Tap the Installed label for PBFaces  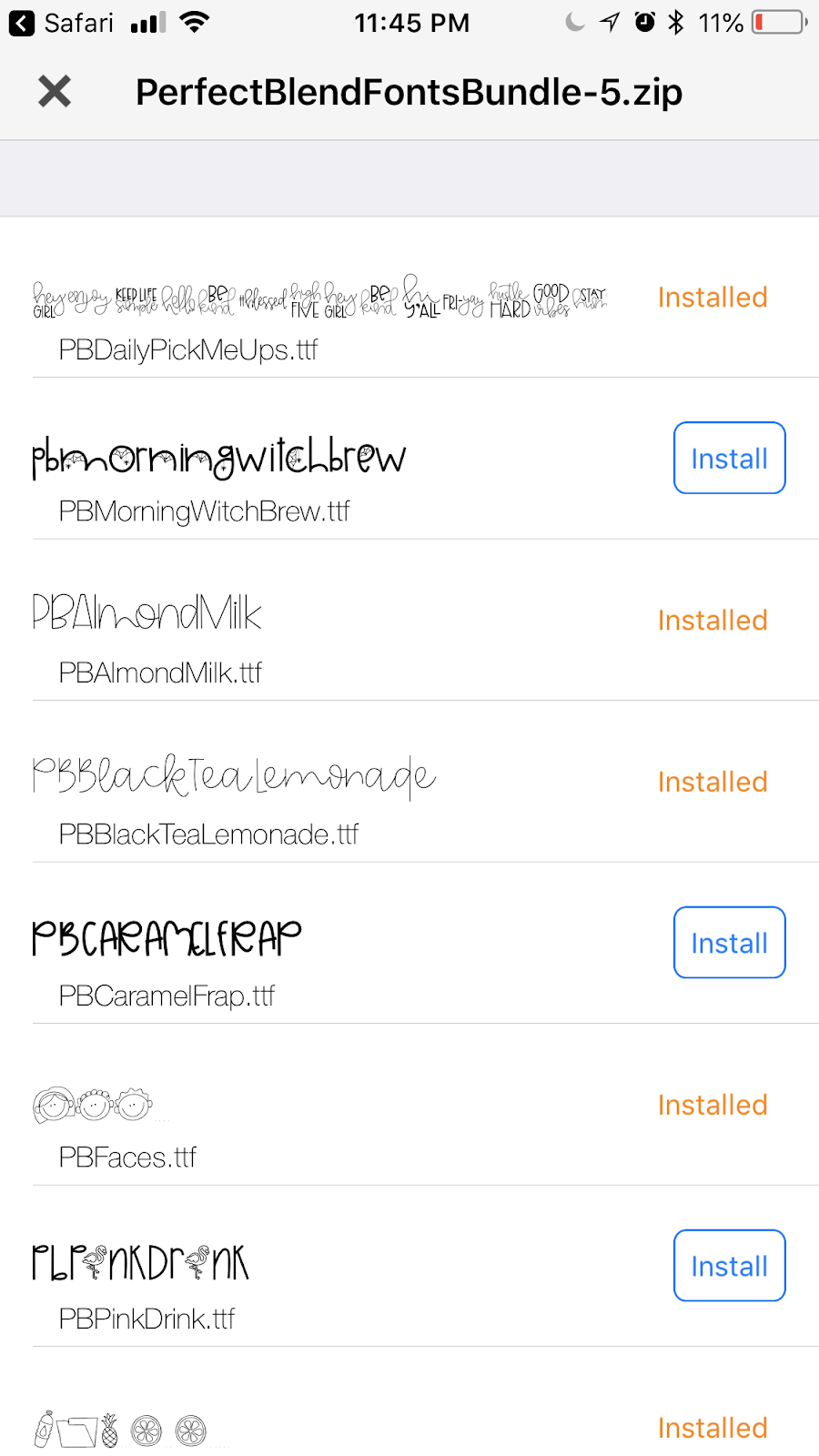click(712, 1104)
